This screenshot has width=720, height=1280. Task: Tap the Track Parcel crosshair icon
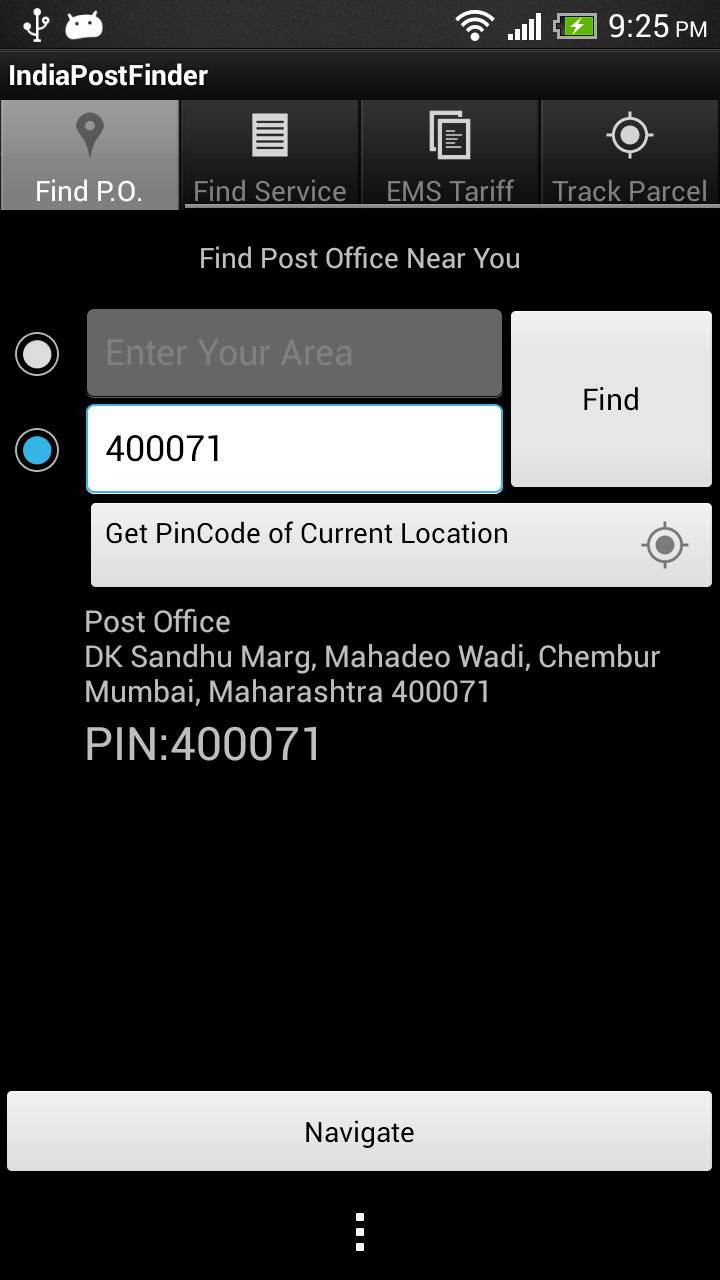[x=628, y=135]
